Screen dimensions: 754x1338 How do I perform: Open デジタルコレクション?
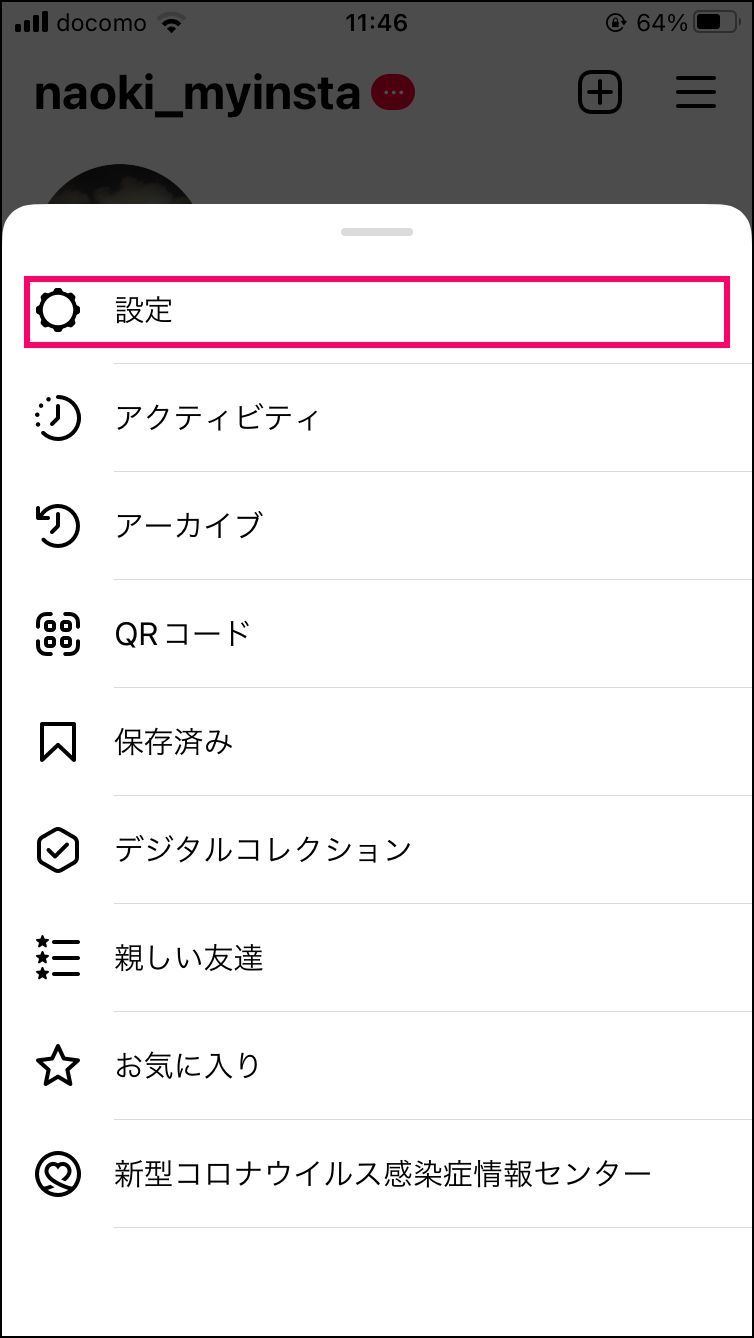click(x=377, y=850)
